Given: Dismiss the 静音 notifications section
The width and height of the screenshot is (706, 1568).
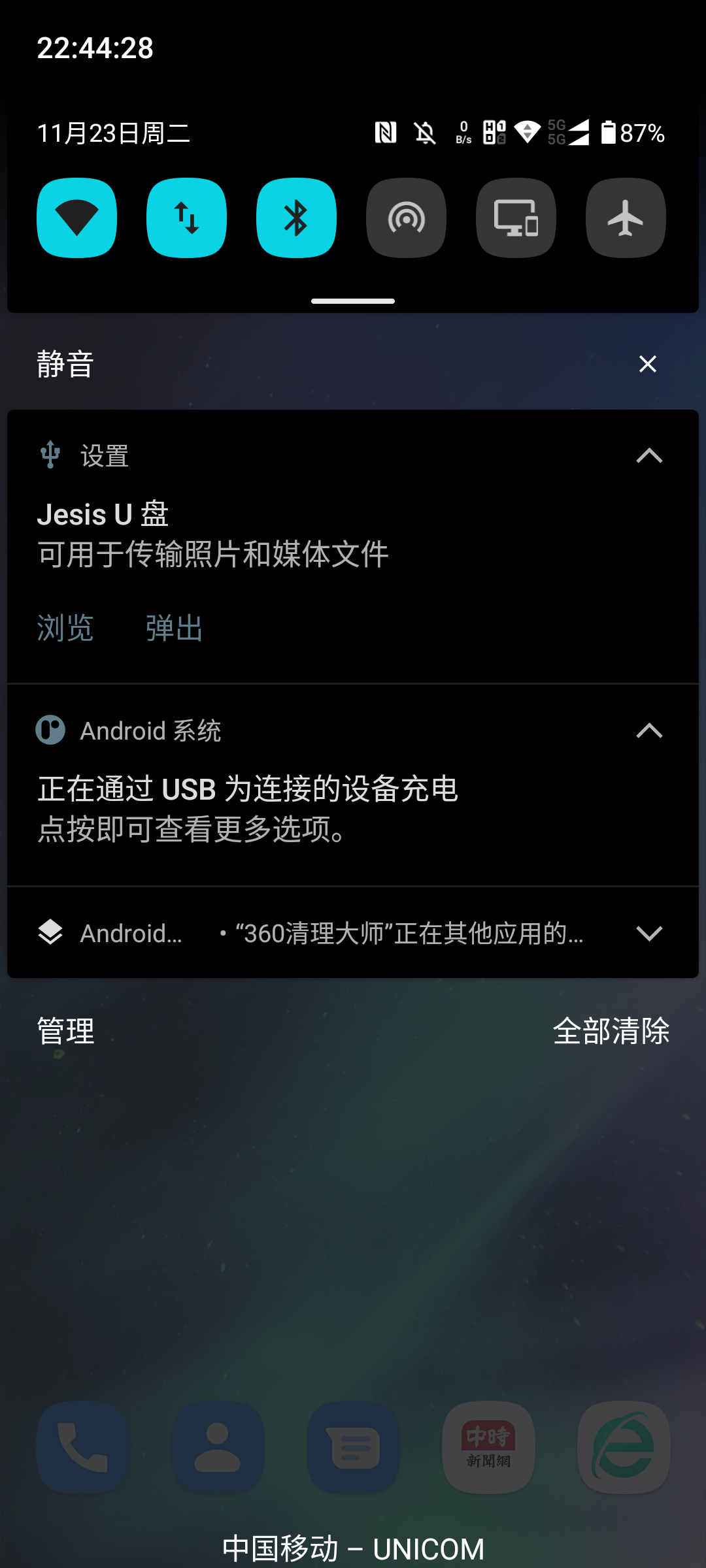Looking at the screenshot, I should pos(647,364).
